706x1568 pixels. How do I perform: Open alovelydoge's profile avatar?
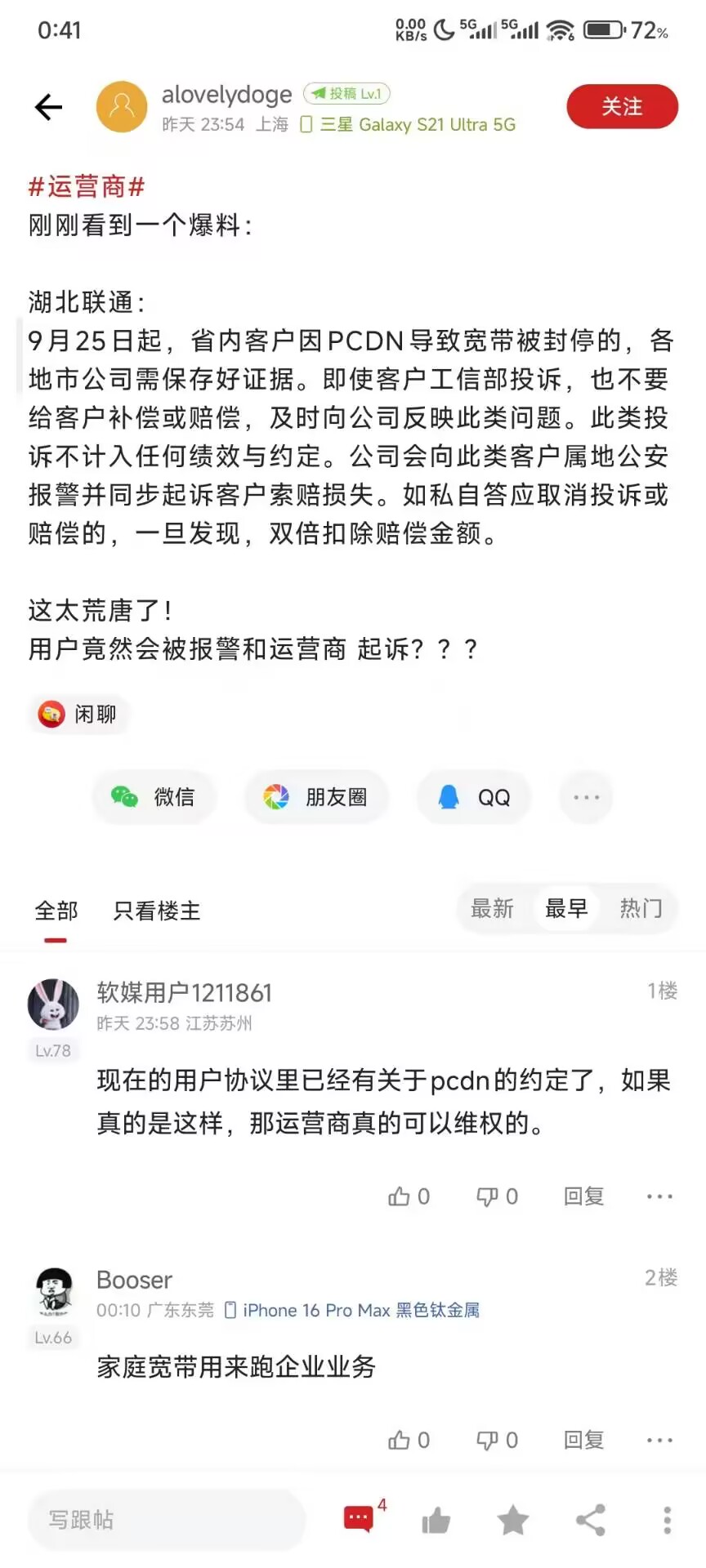pyautogui.click(x=122, y=107)
